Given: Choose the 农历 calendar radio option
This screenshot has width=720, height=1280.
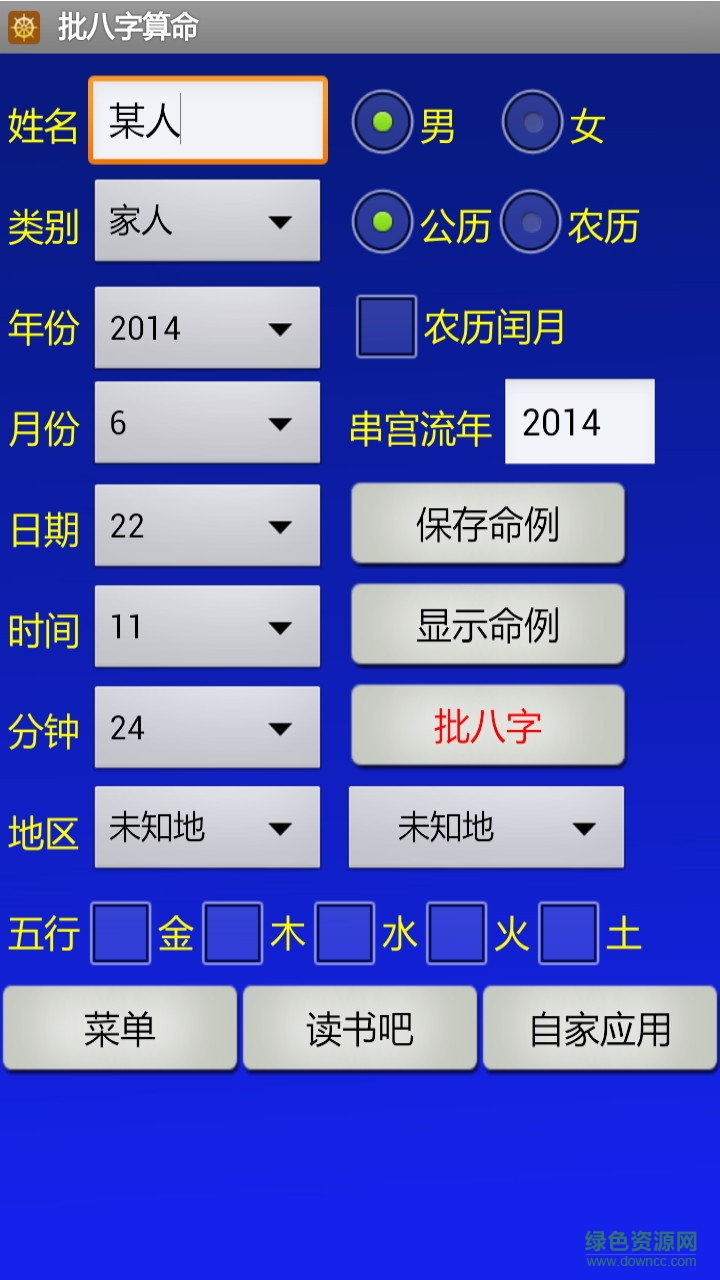Looking at the screenshot, I should click(530, 222).
